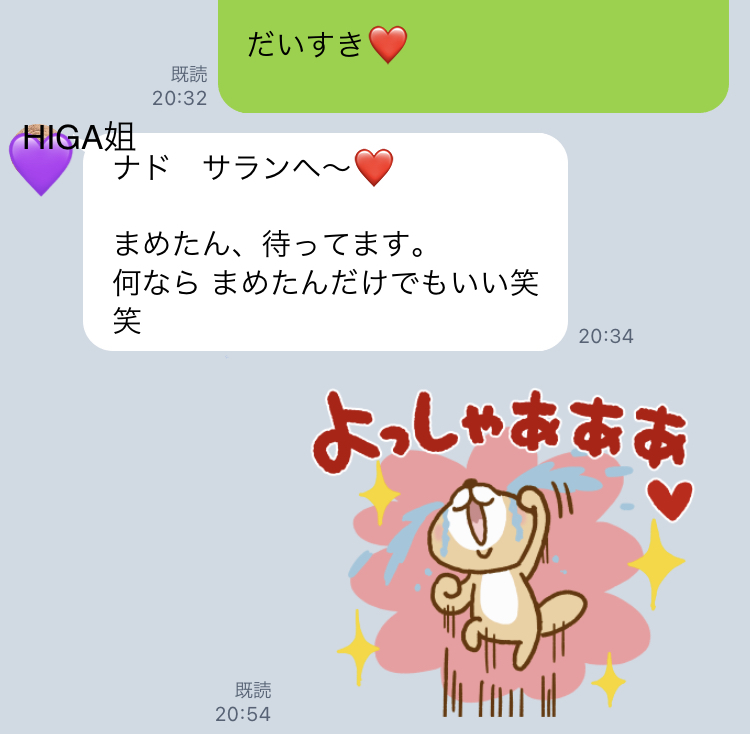Open the sender's profile icon beside ナド サランへ message
Screen dimensions: 750x734
[x=41, y=162]
